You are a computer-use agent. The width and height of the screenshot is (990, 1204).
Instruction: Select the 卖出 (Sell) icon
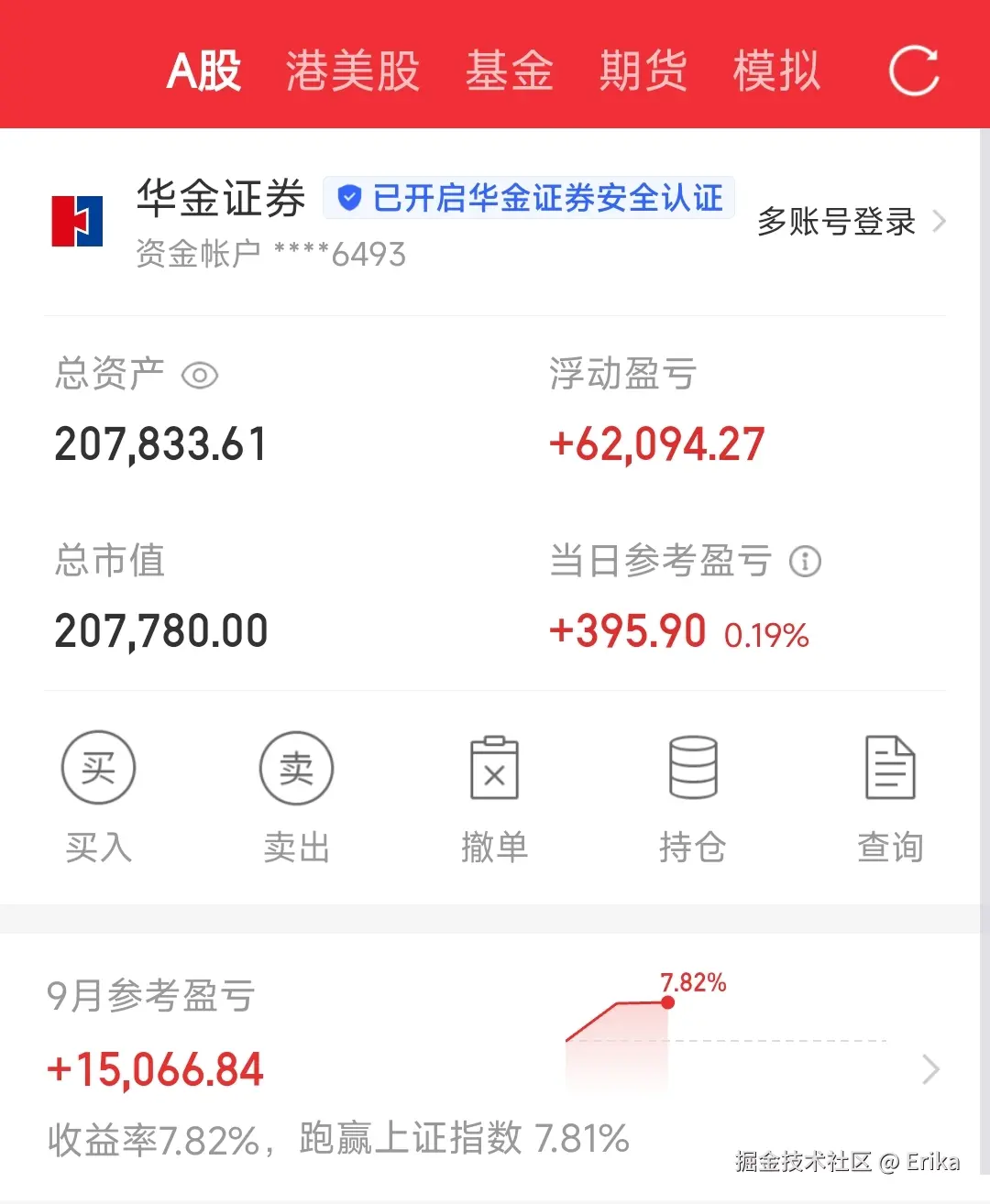(296, 768)
